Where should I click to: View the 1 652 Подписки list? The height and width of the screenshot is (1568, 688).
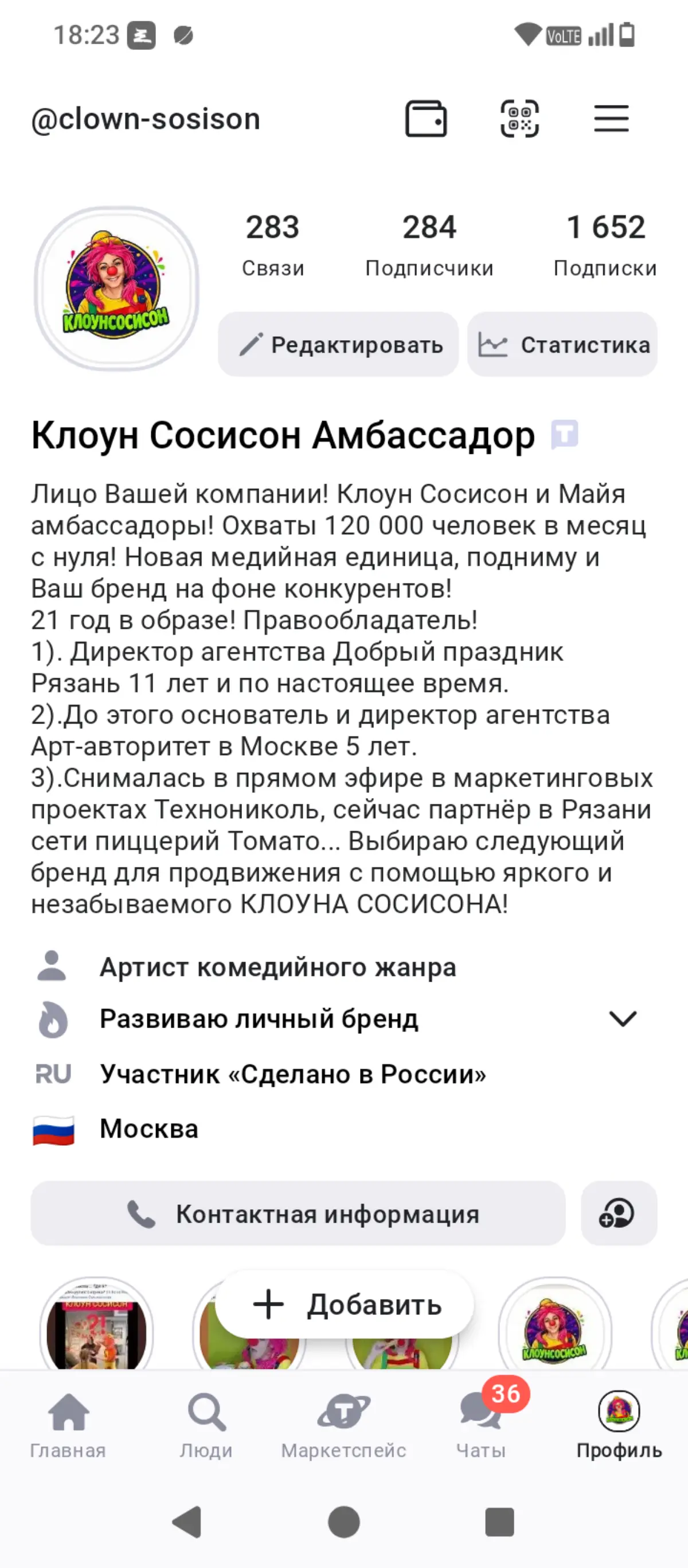605,245
